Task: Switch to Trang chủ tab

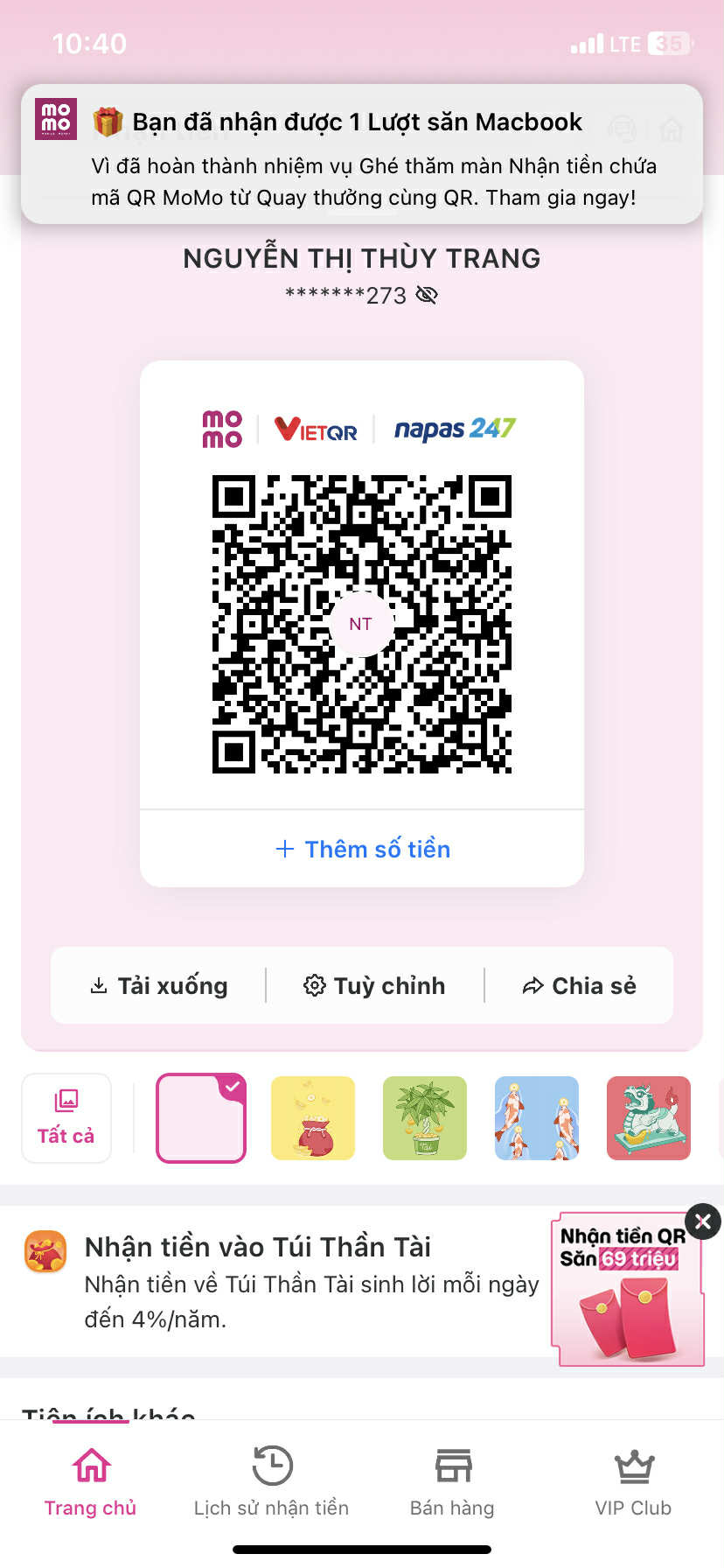Action: click(x=91, y=1482)
